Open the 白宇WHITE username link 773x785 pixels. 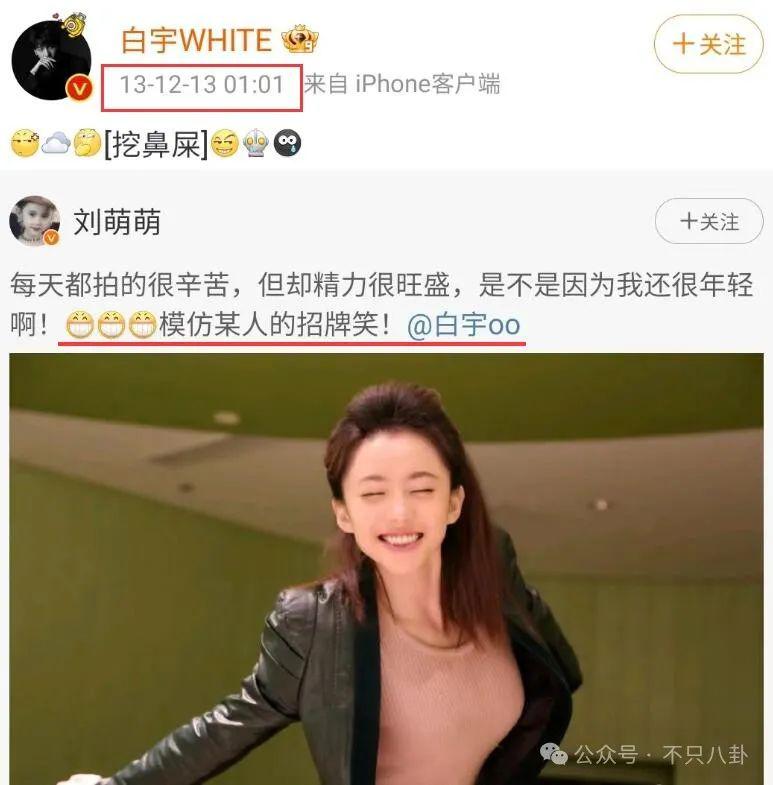196,40
